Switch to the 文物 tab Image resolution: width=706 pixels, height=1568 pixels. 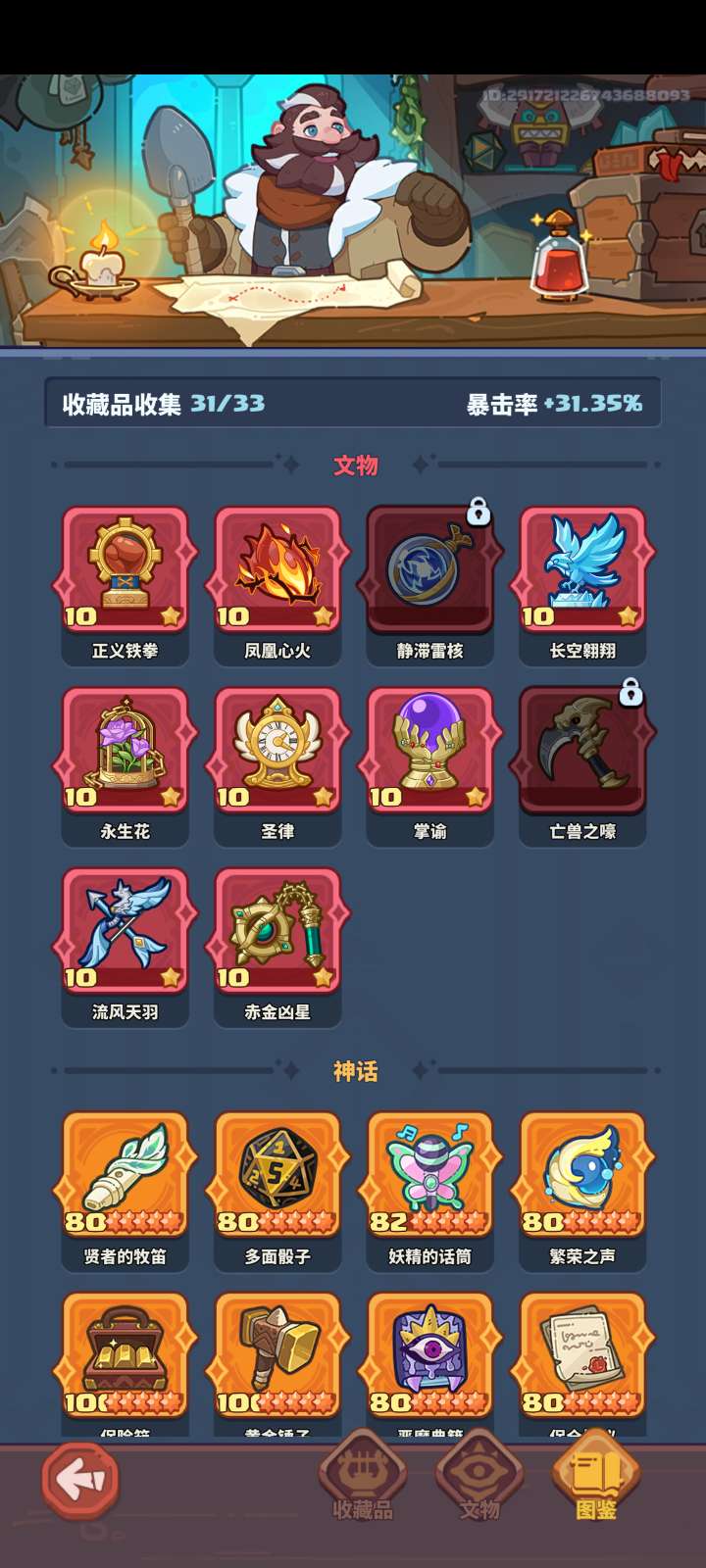[x=479, y=1480]
